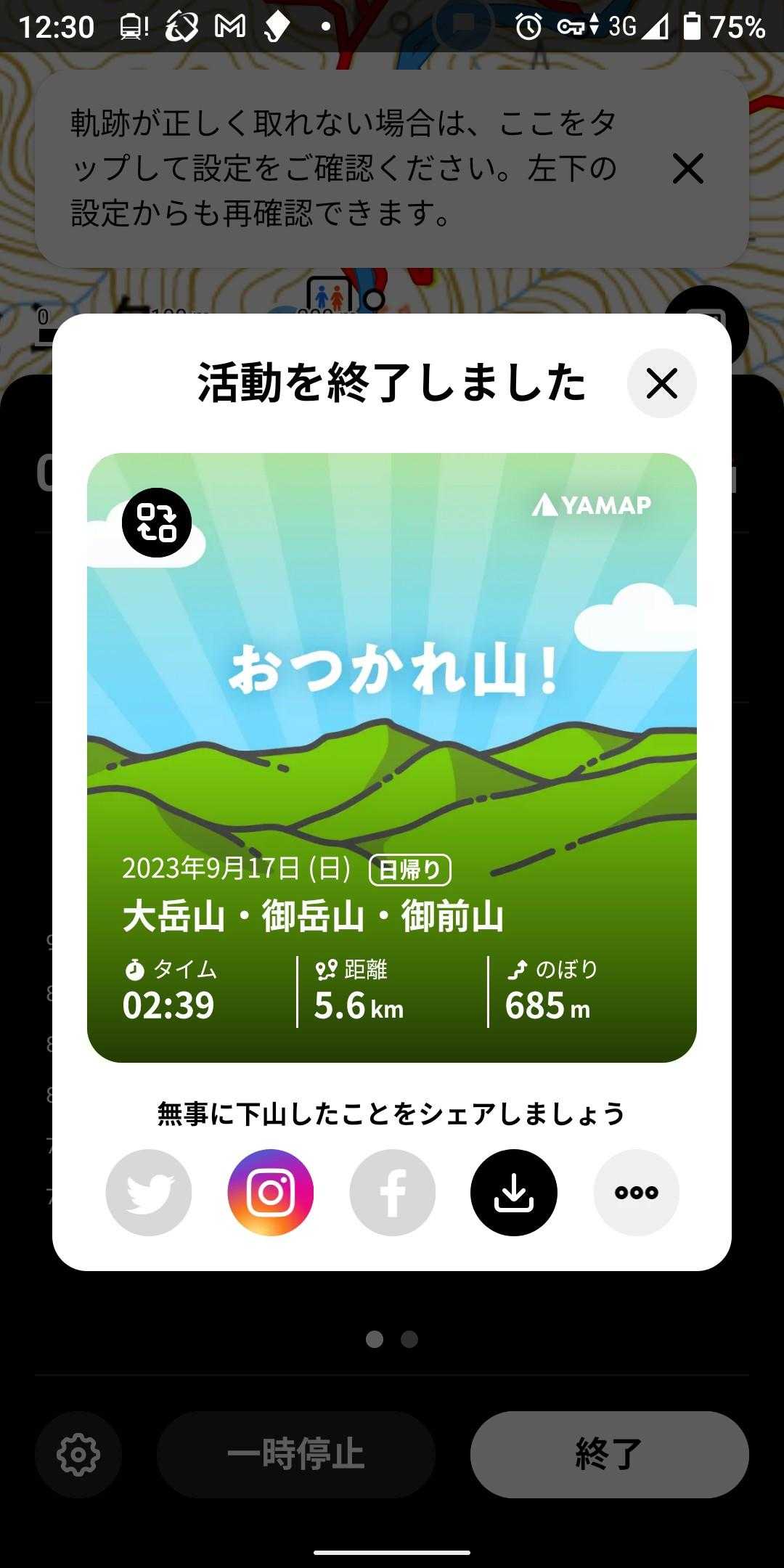This screenshot has width=784, height=1568.
Task: Open the settings gear
Action: tap(78, 1455)
